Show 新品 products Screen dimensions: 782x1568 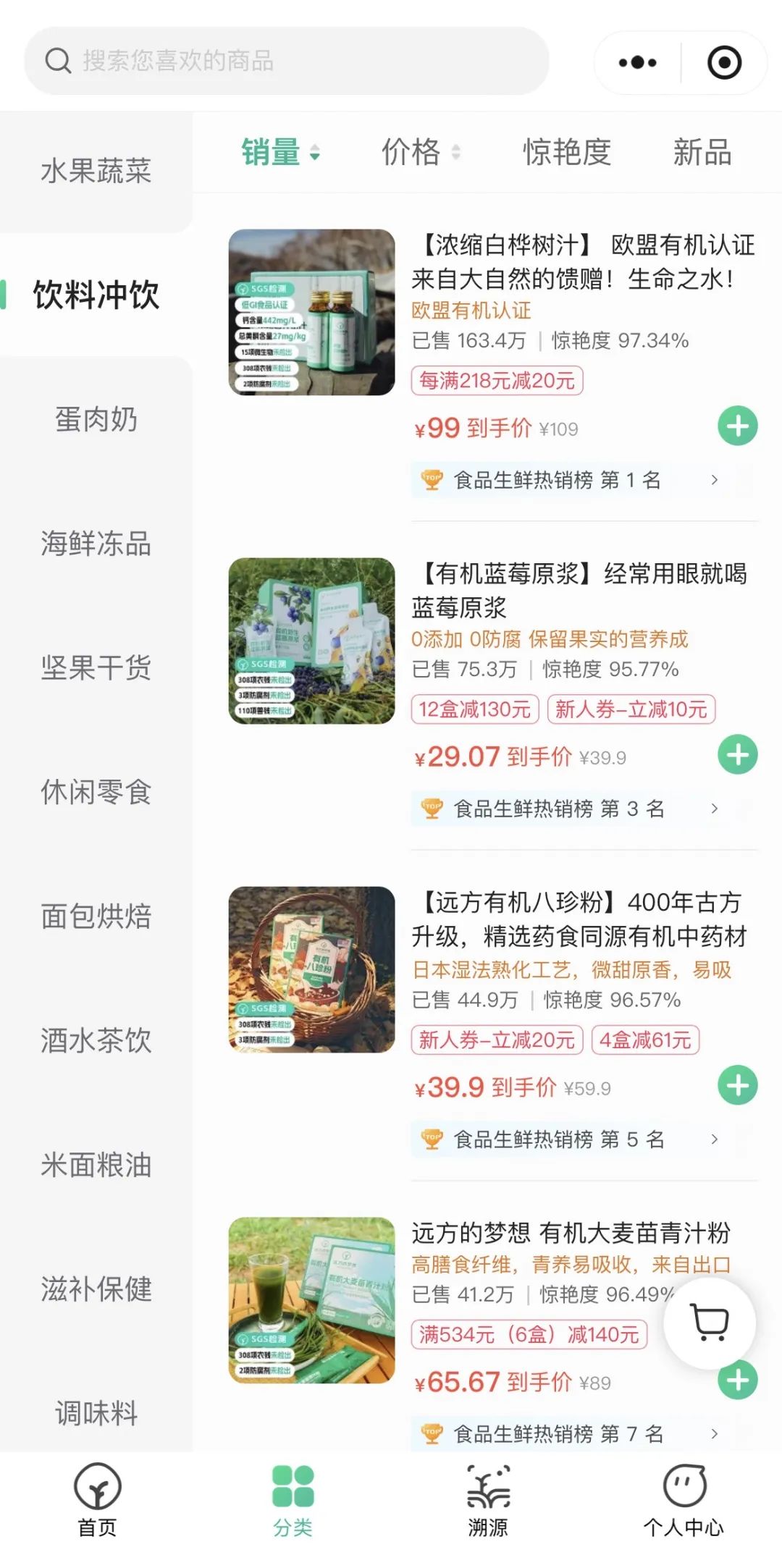702,153
